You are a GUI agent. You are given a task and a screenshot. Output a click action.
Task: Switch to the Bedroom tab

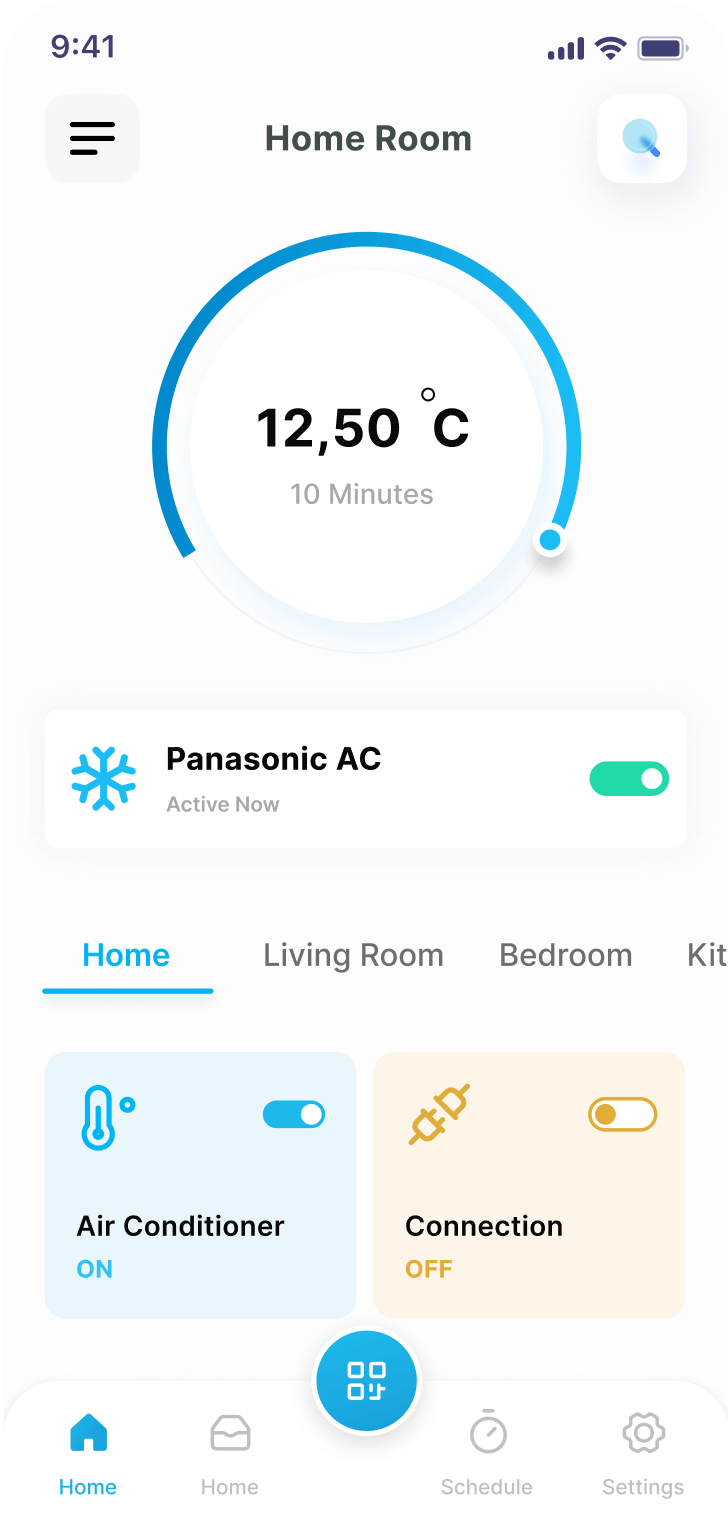click(x=565, y=955)
